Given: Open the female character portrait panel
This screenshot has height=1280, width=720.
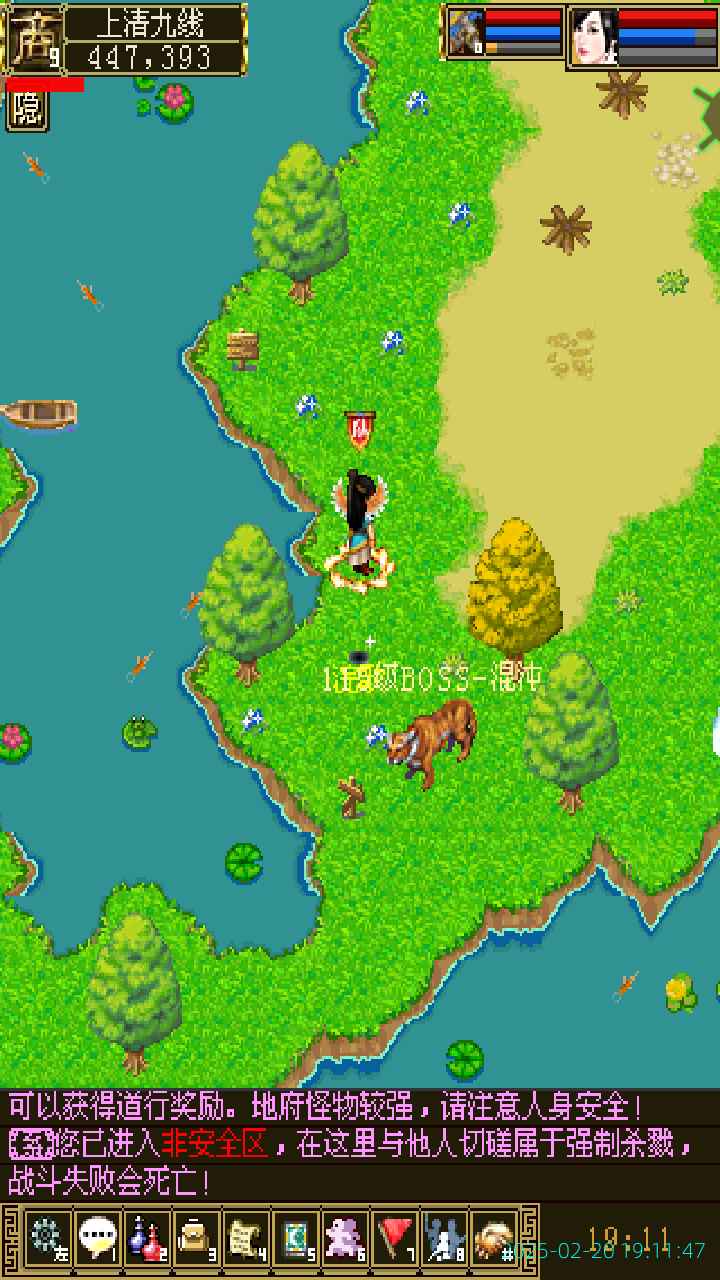Looking at the screenshot, I should pos(593,37).
